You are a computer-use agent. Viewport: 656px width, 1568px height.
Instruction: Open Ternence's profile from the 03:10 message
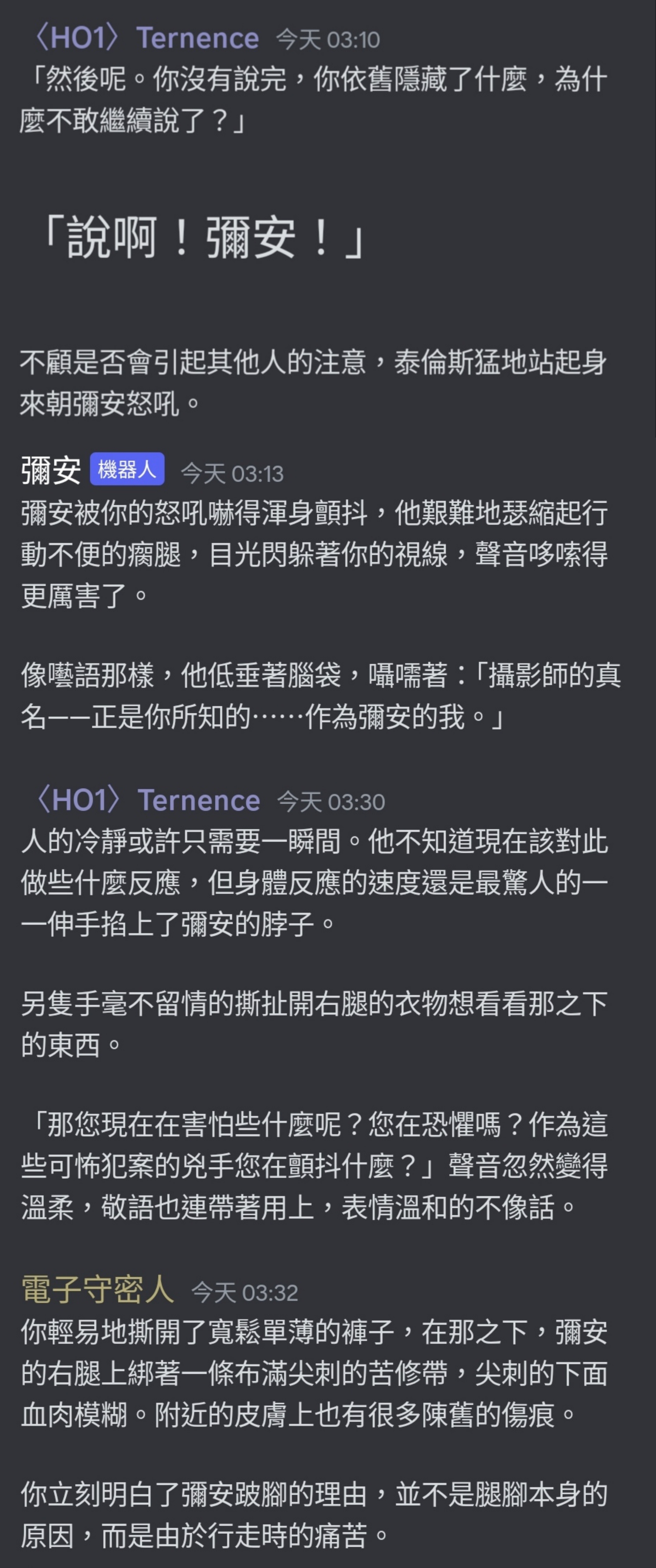click(x=146, y=38)
